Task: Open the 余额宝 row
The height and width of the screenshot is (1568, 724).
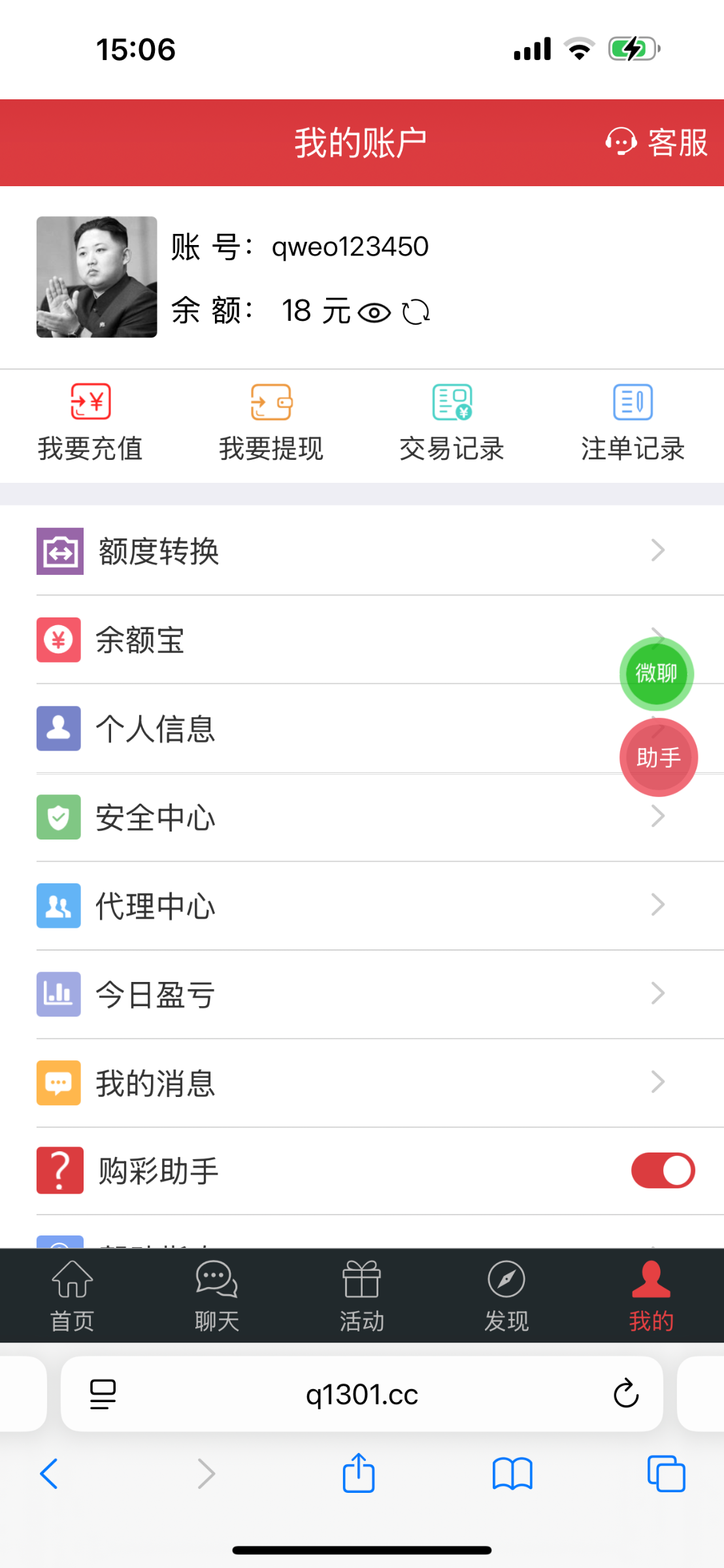Action: [294, 640]
